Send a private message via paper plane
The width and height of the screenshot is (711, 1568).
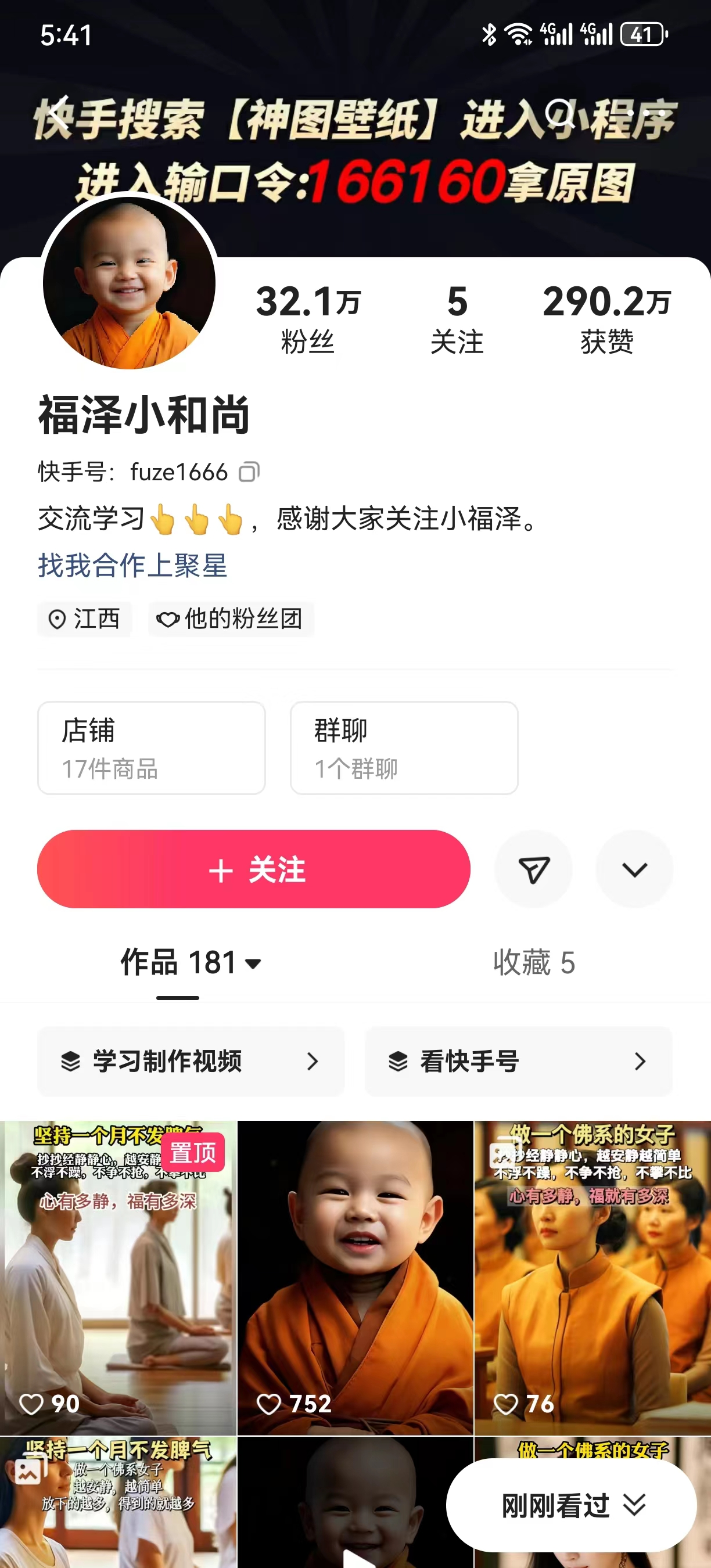click(x=534, y=869)
